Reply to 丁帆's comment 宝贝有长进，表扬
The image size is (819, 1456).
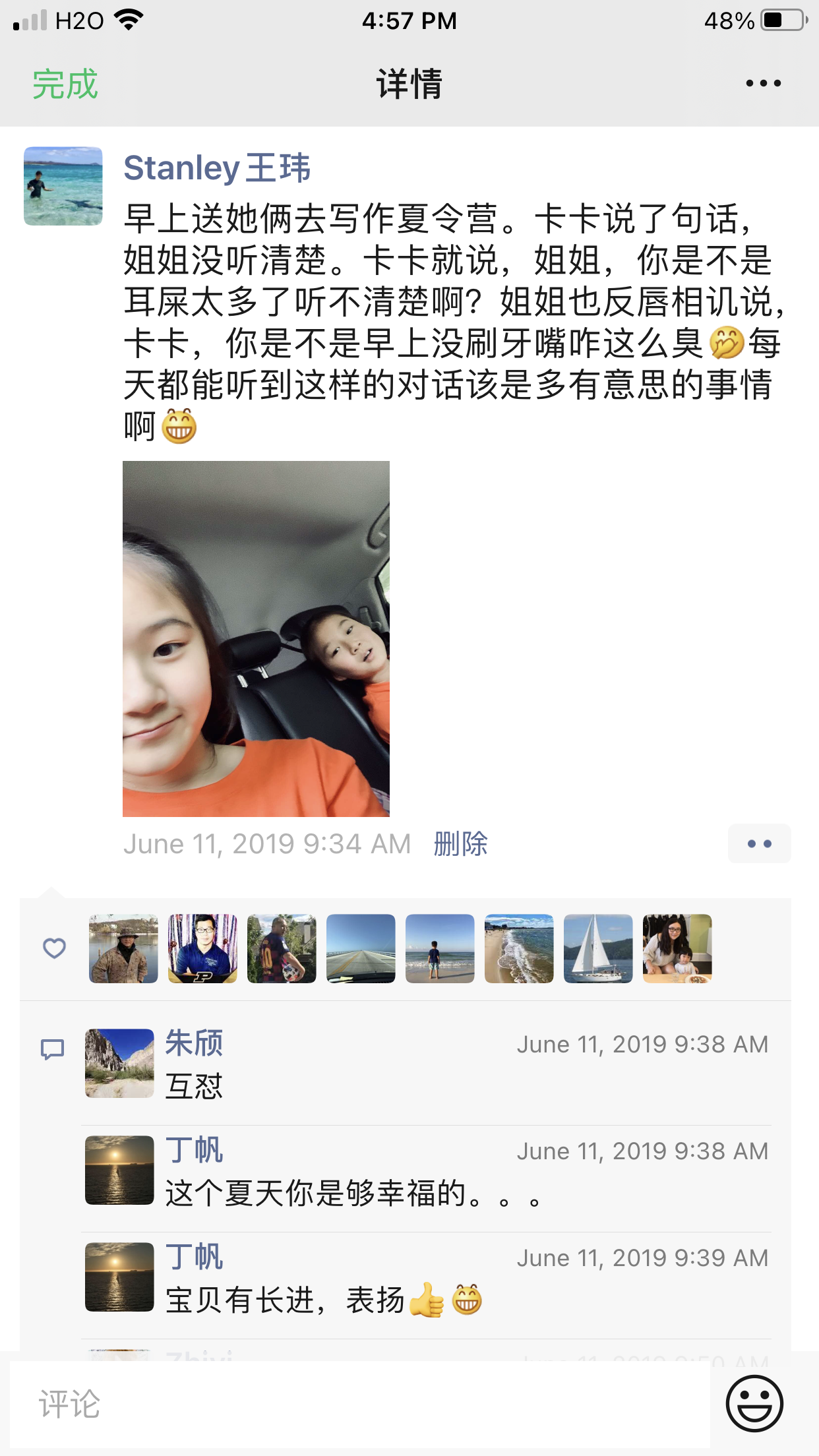pos(323,1301)
